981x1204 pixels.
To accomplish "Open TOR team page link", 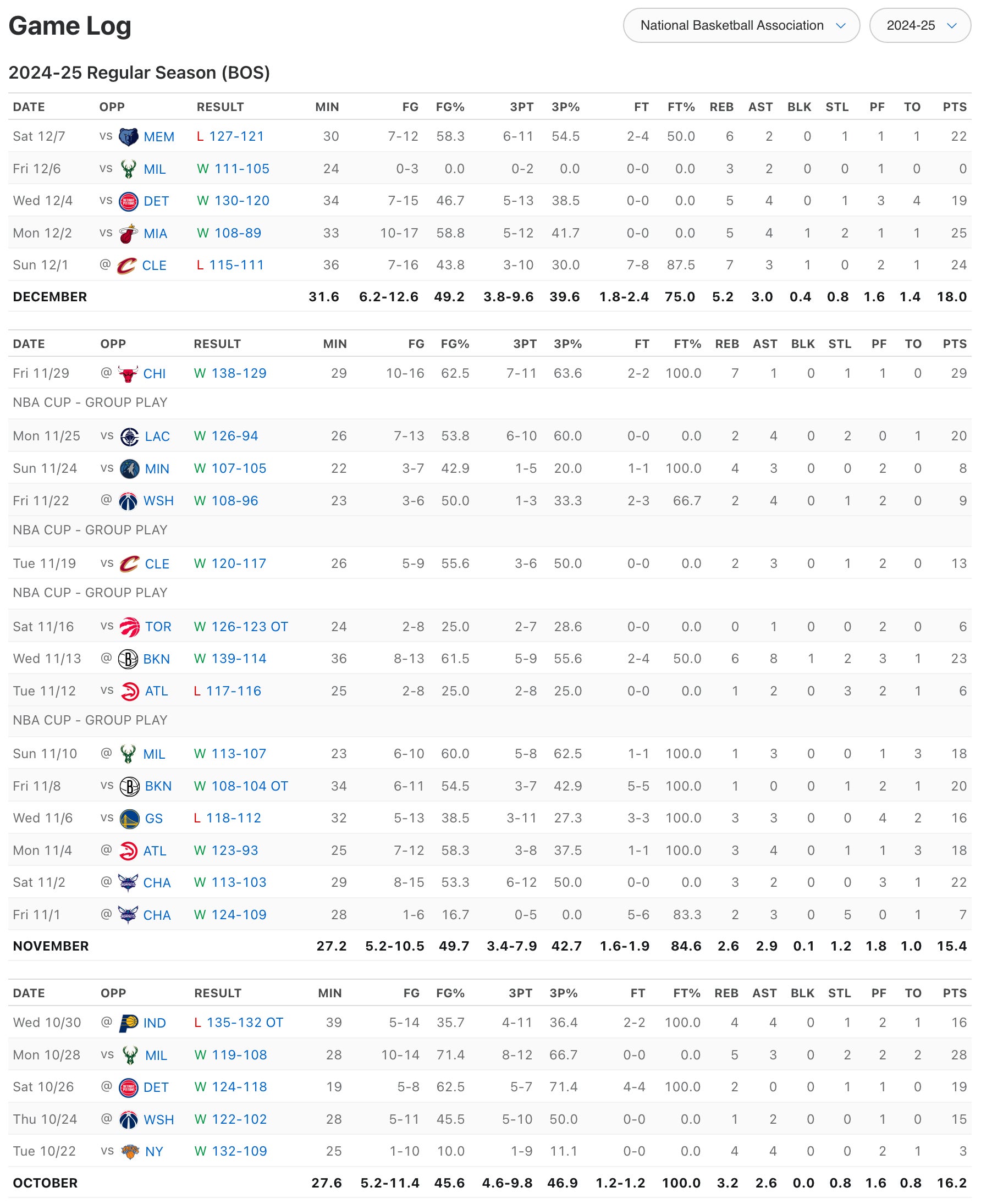I will pyautogui.click(x=158, y=627).
